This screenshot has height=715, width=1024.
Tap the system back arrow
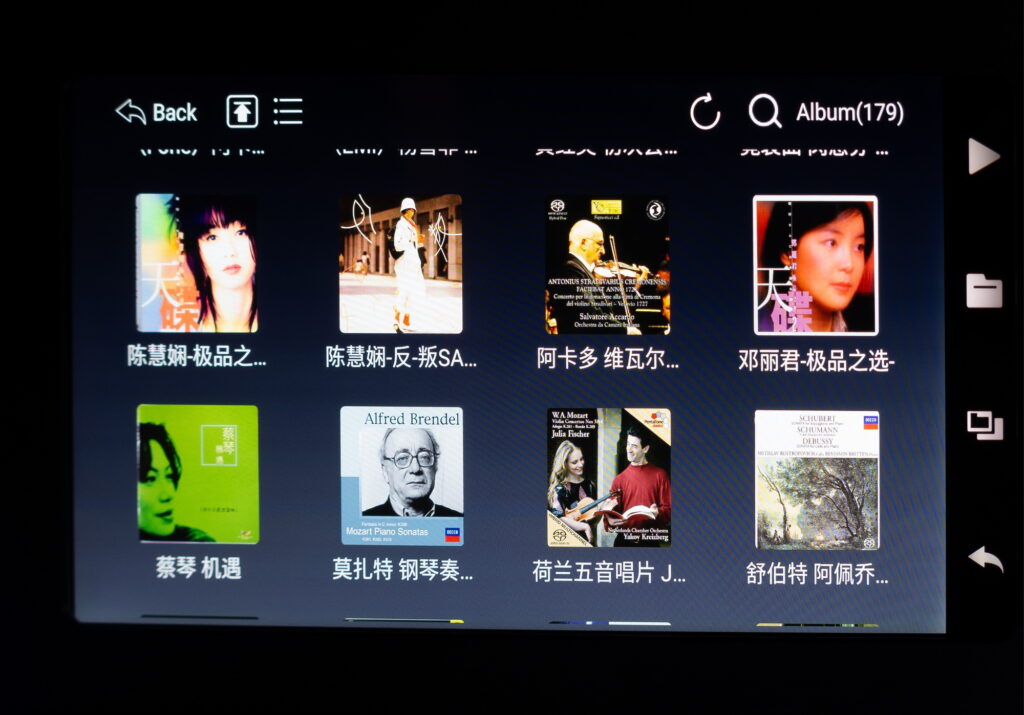tap(986, 559)
